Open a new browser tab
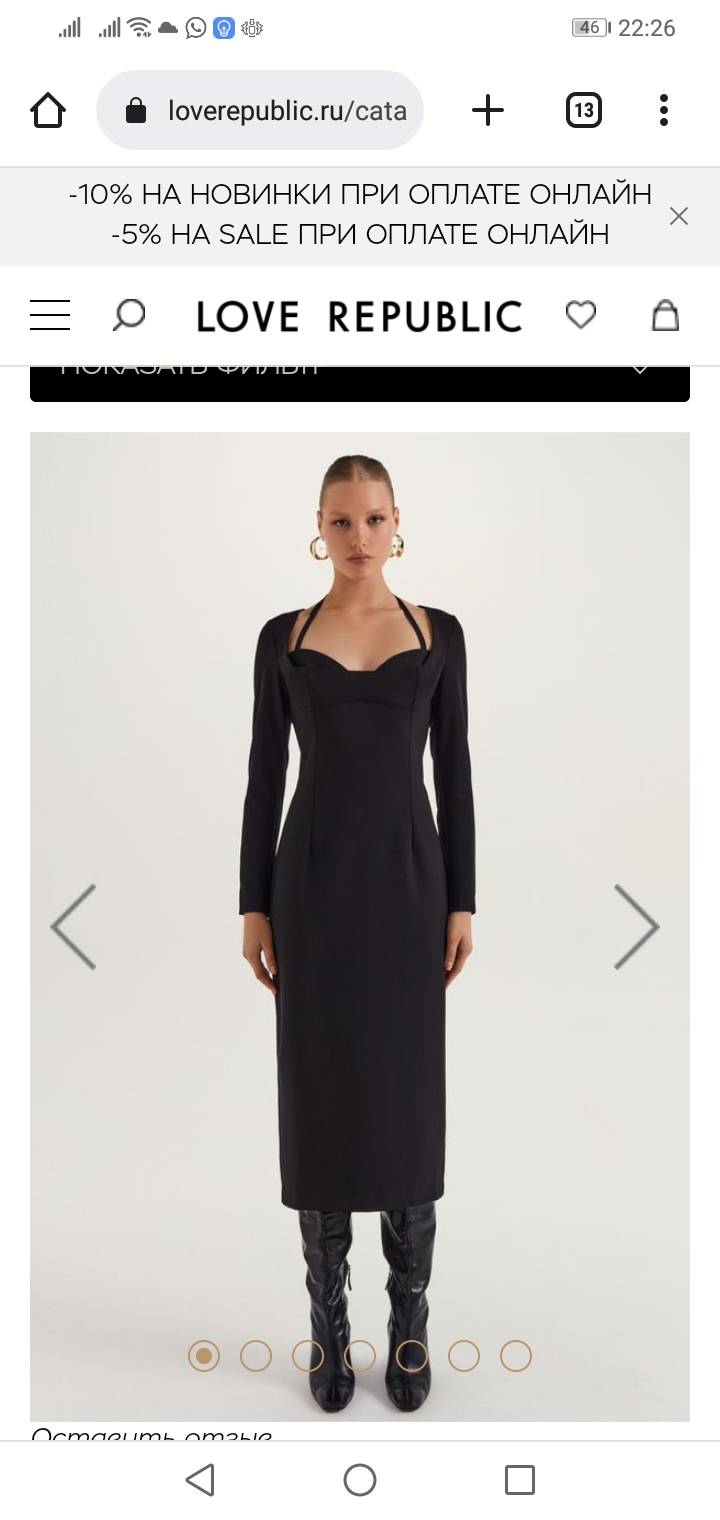Image resolution: width=720 pixels, height=1520 pixels. 487,110
